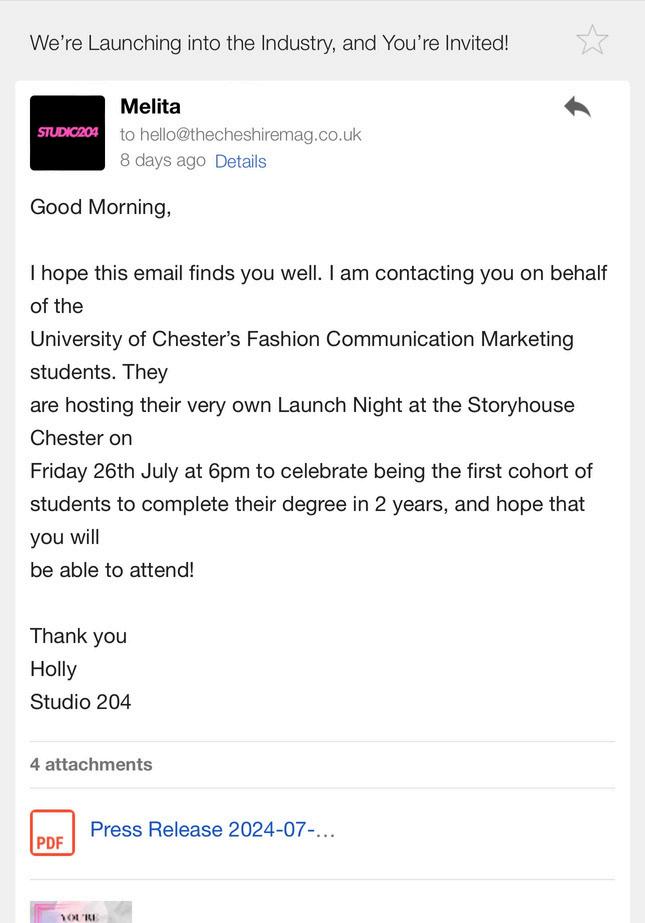Reply to Melita's email
Viewport: 645px width, 923px height.
pyautogui.click(x=577, y=107)
